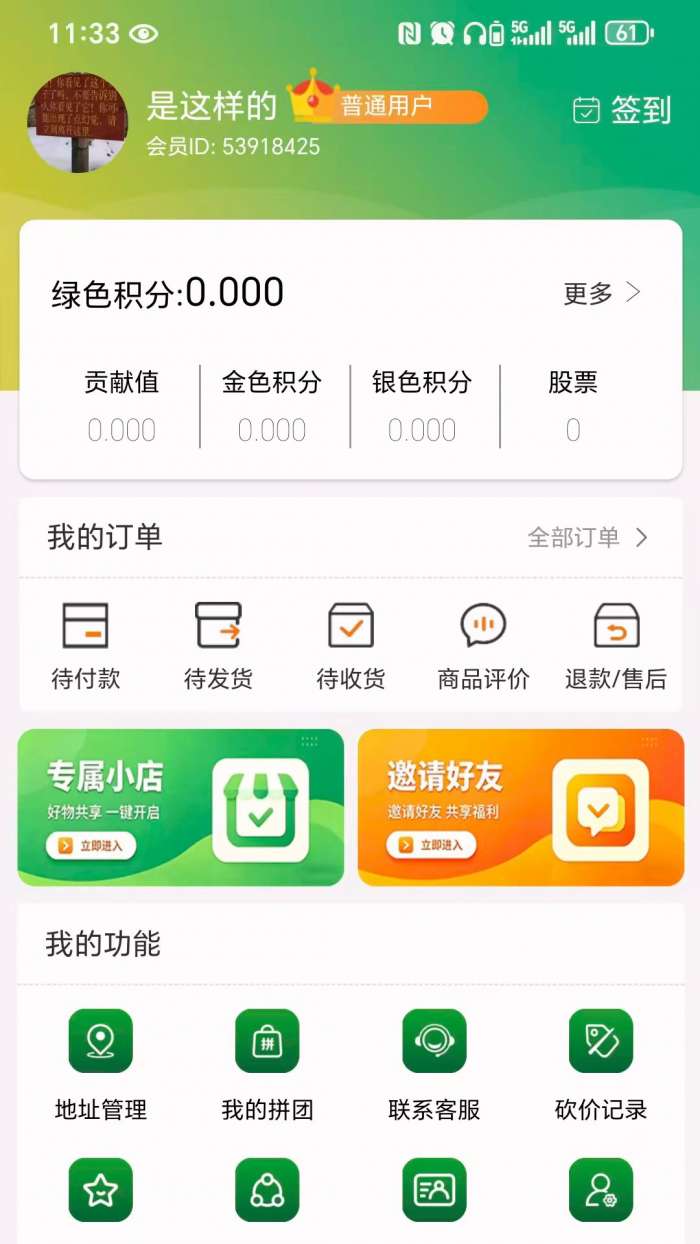
Task: Open 待付款 pending payment orders
Action: tap(86, 645)
